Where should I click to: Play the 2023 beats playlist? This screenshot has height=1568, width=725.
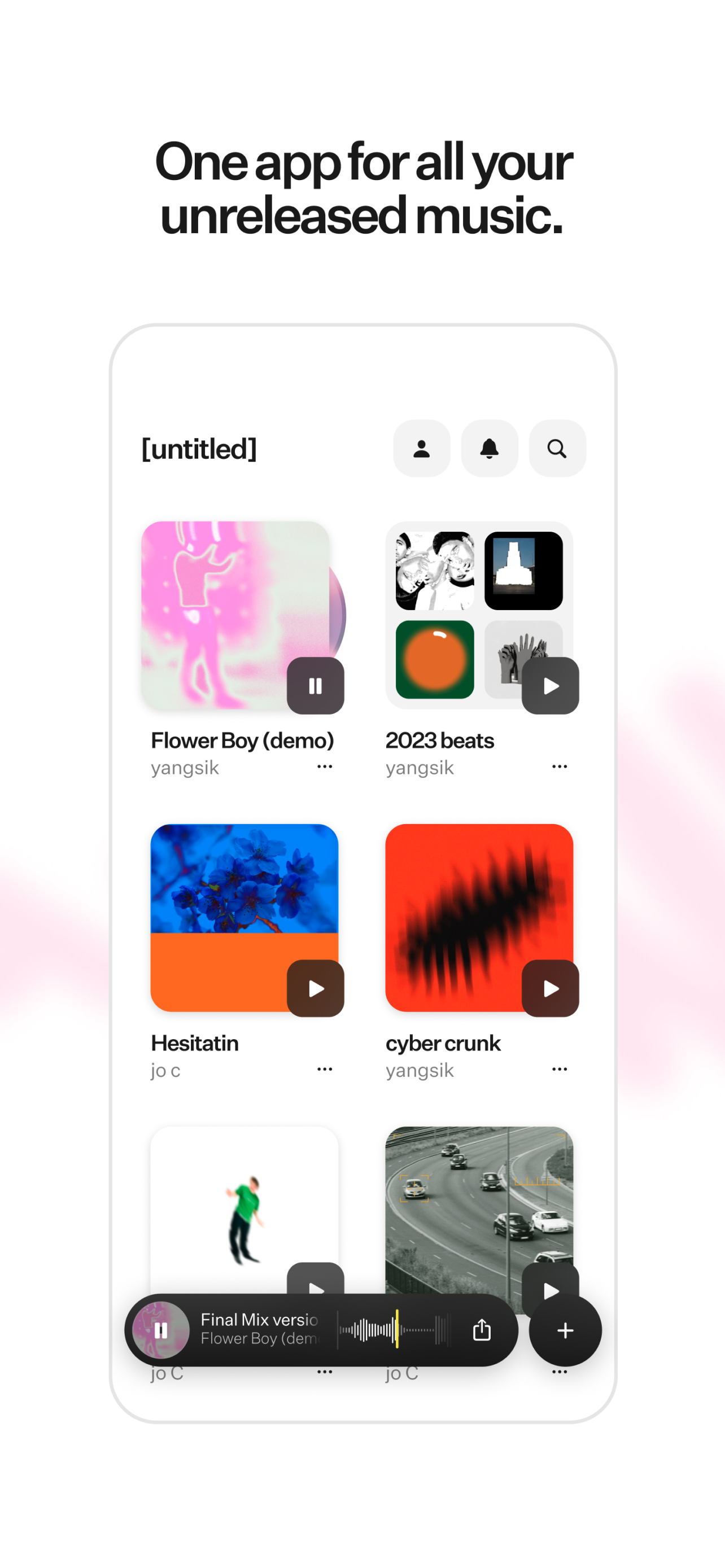pos(550,685)
